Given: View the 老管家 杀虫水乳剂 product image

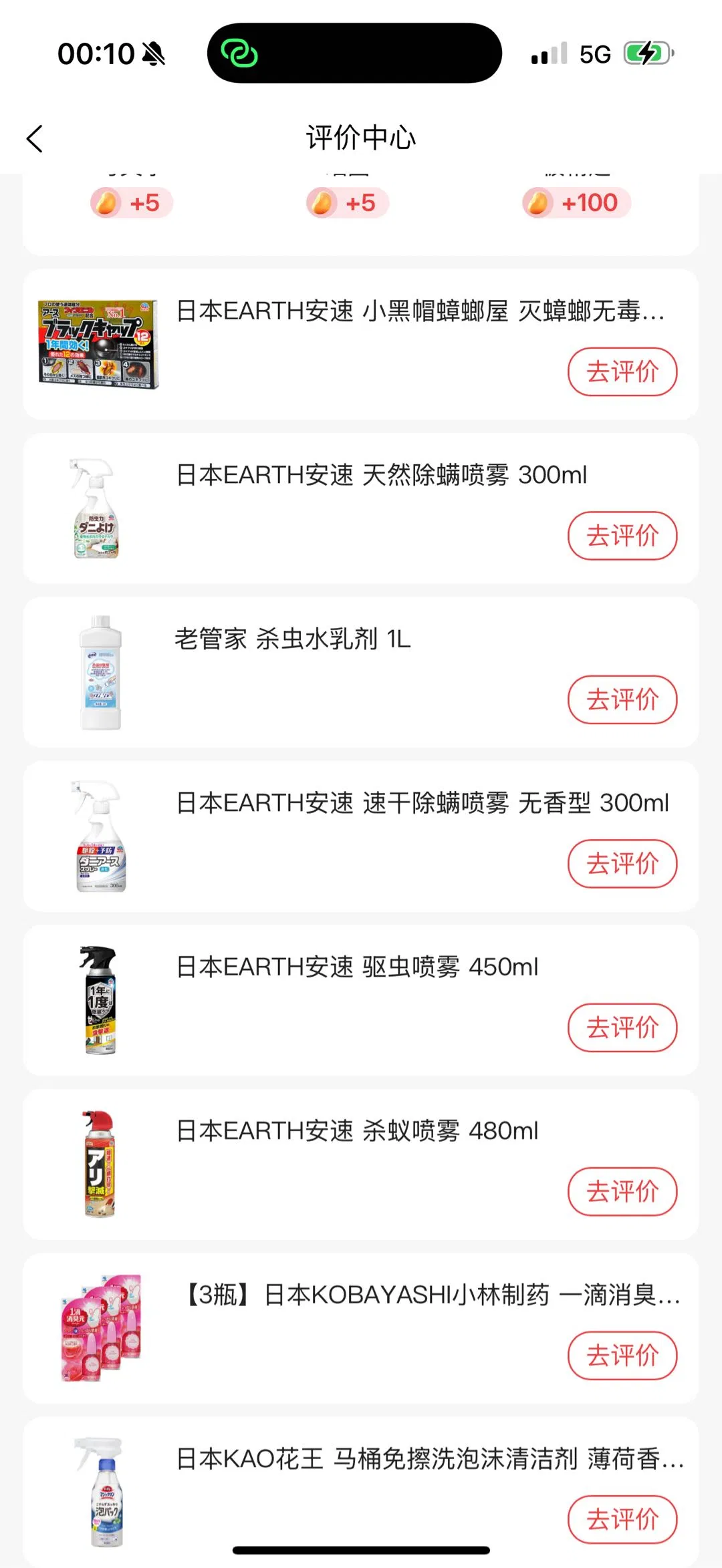Looking at the screenshot, I should (x=100, y=672).
